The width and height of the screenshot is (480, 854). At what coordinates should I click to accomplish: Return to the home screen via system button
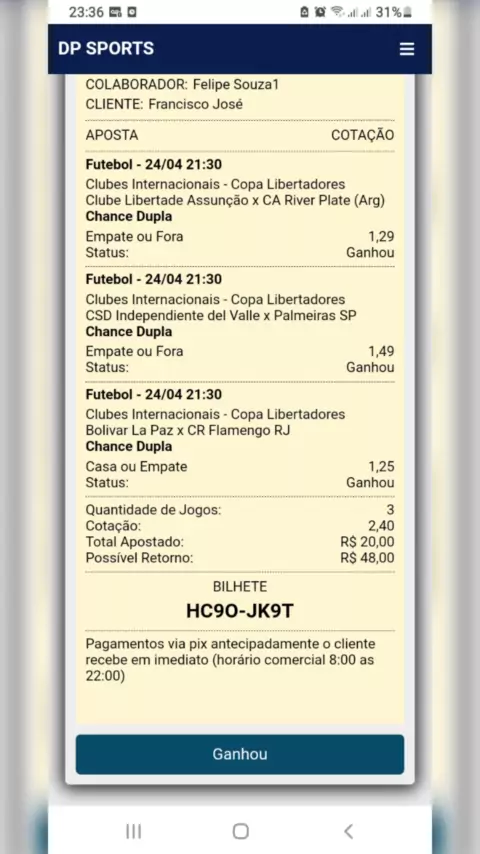tap(240, 831)
